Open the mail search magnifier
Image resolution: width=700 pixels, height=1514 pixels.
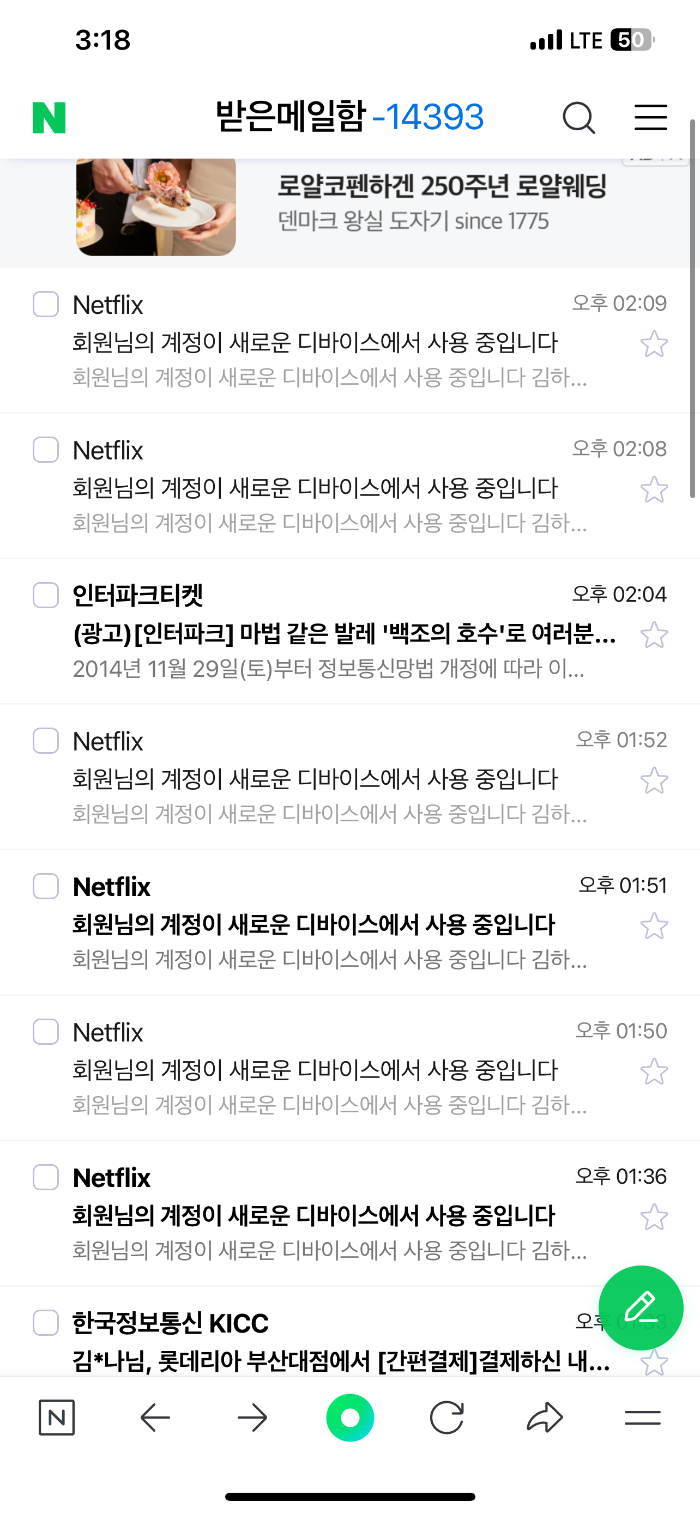[x=579, y=118]
